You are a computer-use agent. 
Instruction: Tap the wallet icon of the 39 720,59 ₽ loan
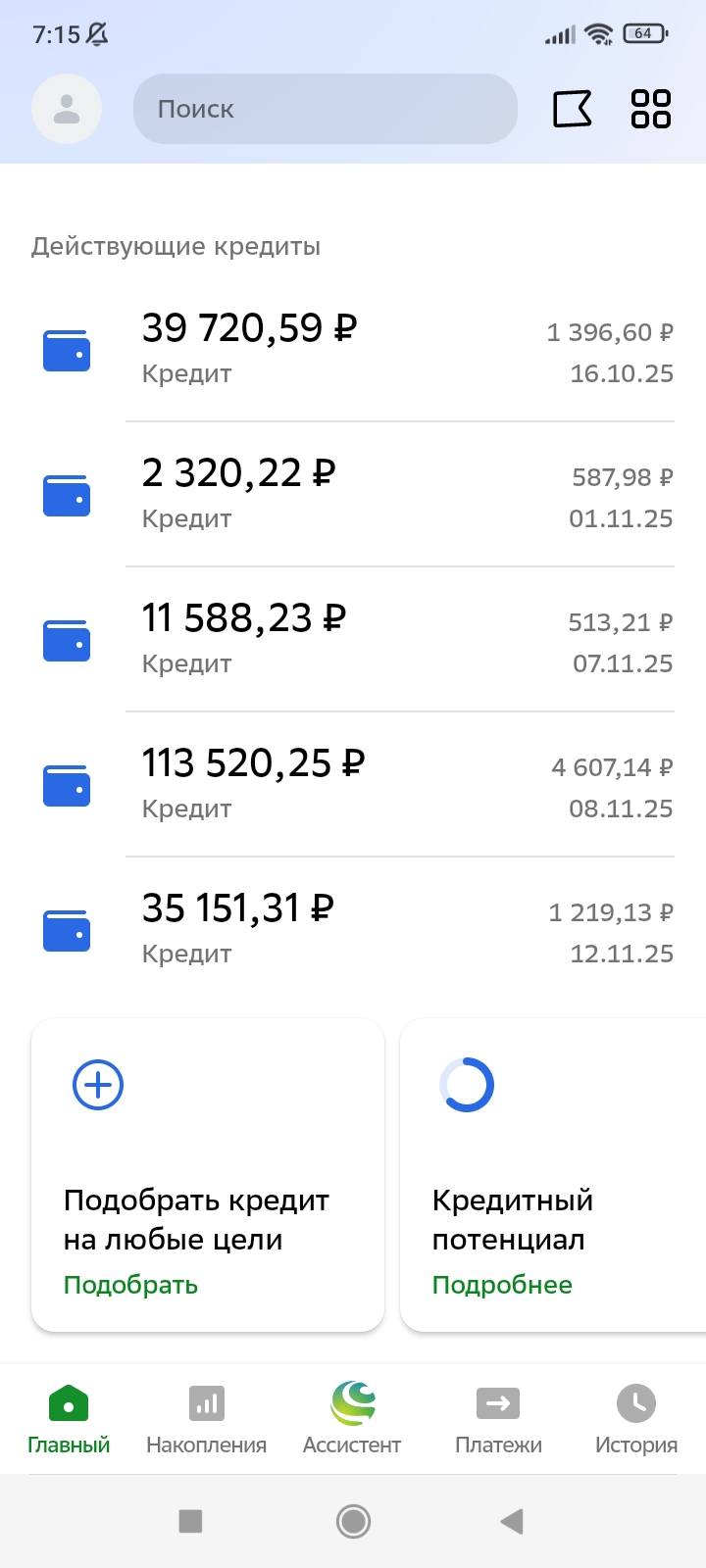coord(66,349)
